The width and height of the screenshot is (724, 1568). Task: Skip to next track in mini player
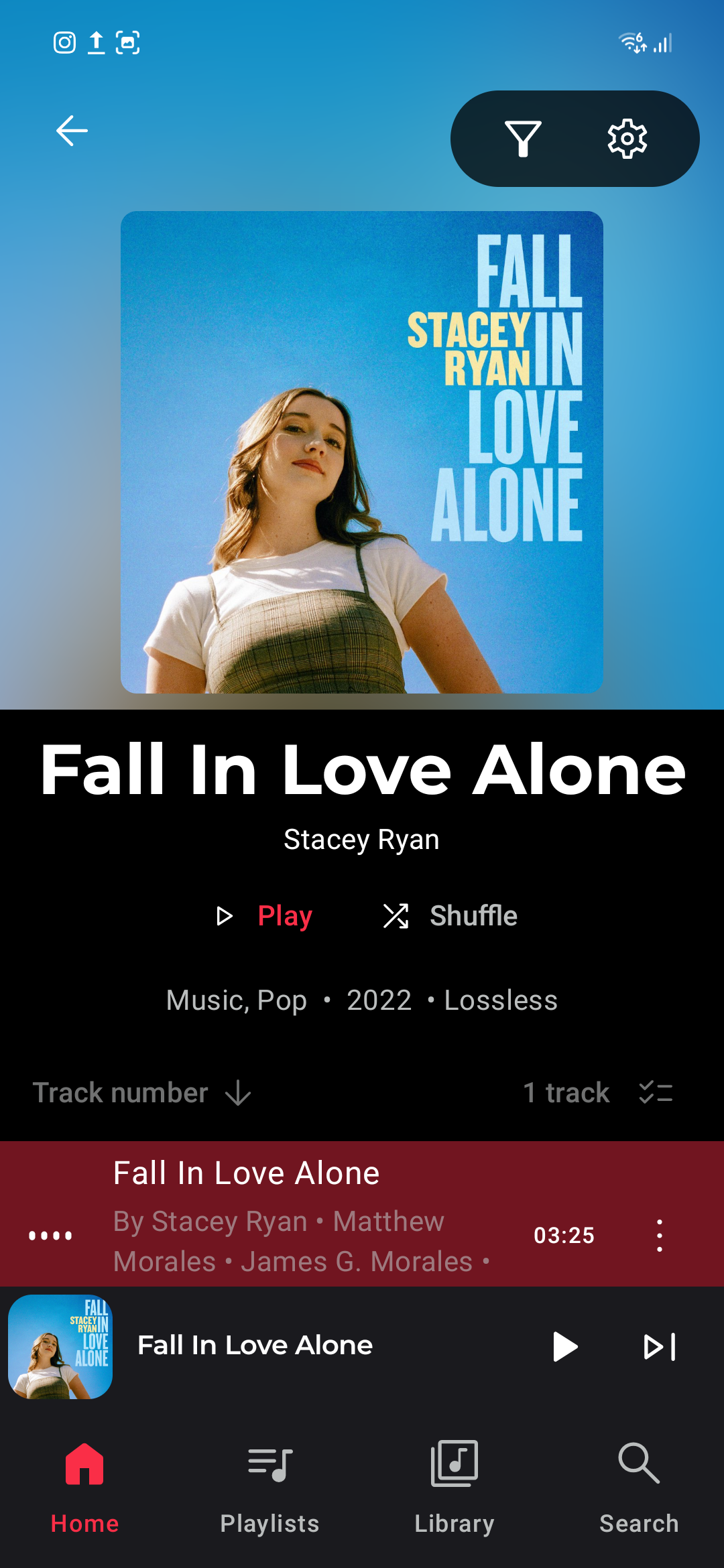[660, 1347]
